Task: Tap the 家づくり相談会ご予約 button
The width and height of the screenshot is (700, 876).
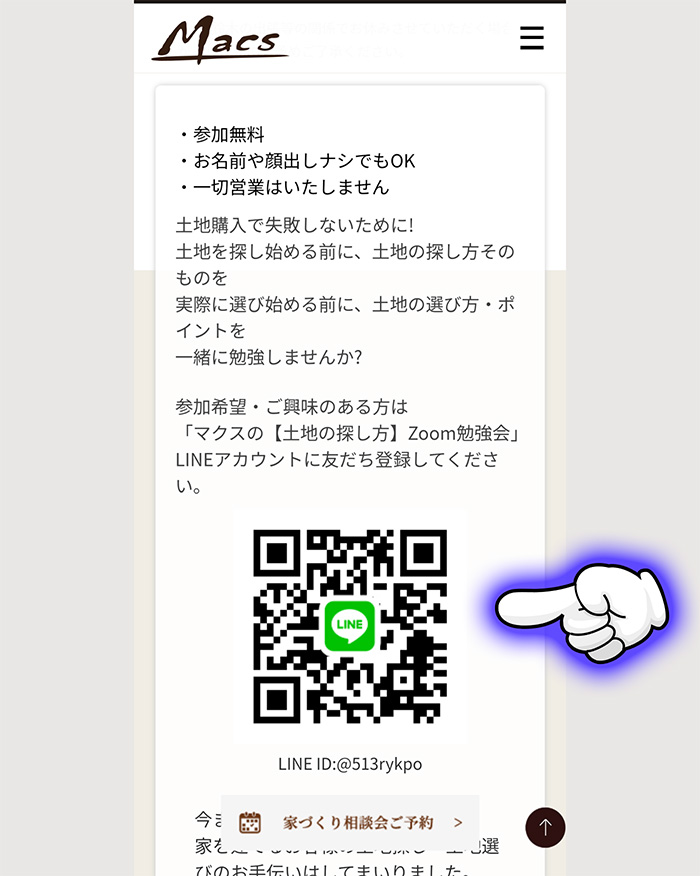Action: click(x=350, y=822)
